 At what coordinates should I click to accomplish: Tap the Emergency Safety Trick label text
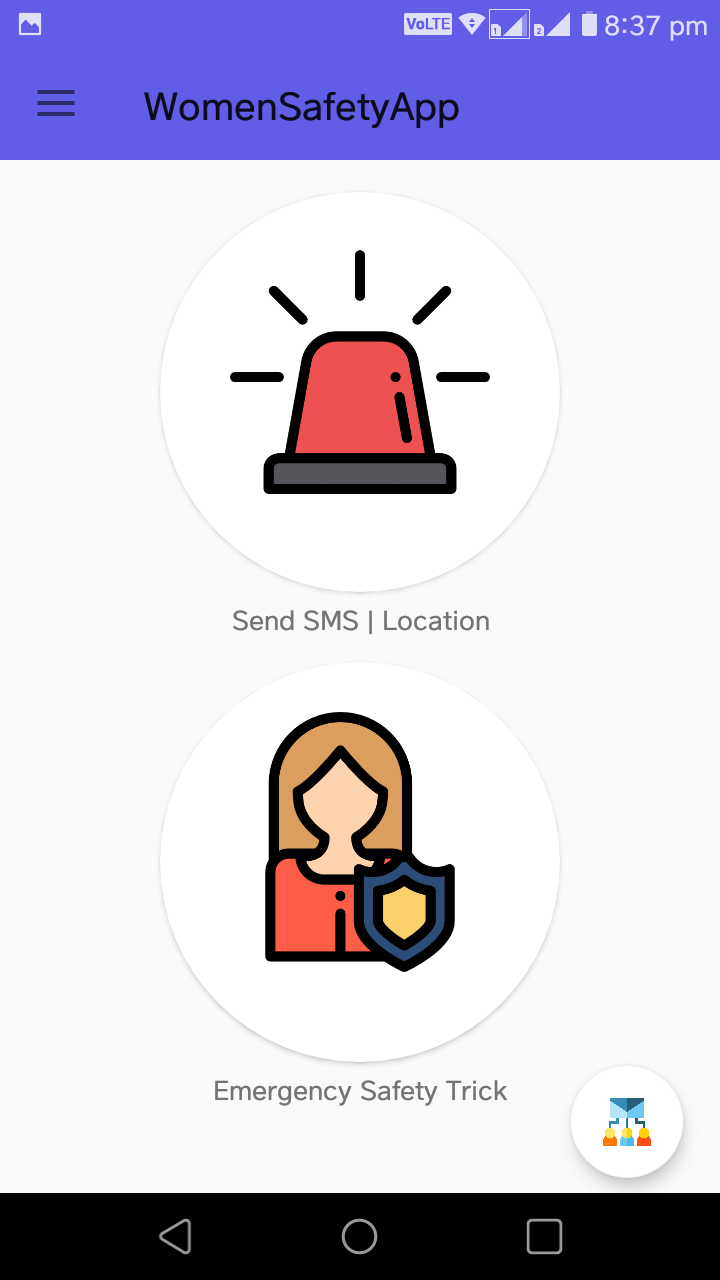click(x=360, y=1090)
